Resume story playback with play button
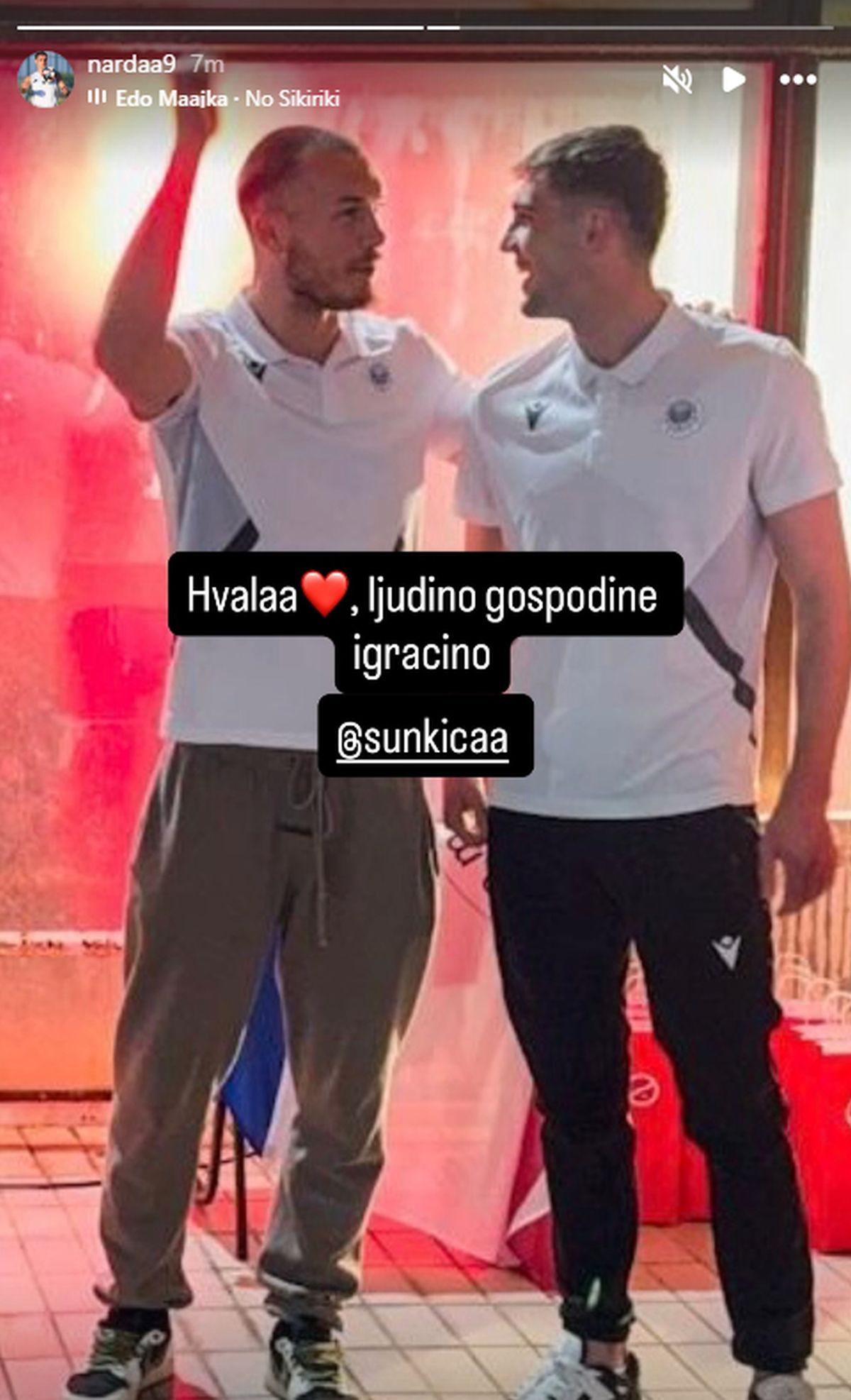 [x=733, y=79]
